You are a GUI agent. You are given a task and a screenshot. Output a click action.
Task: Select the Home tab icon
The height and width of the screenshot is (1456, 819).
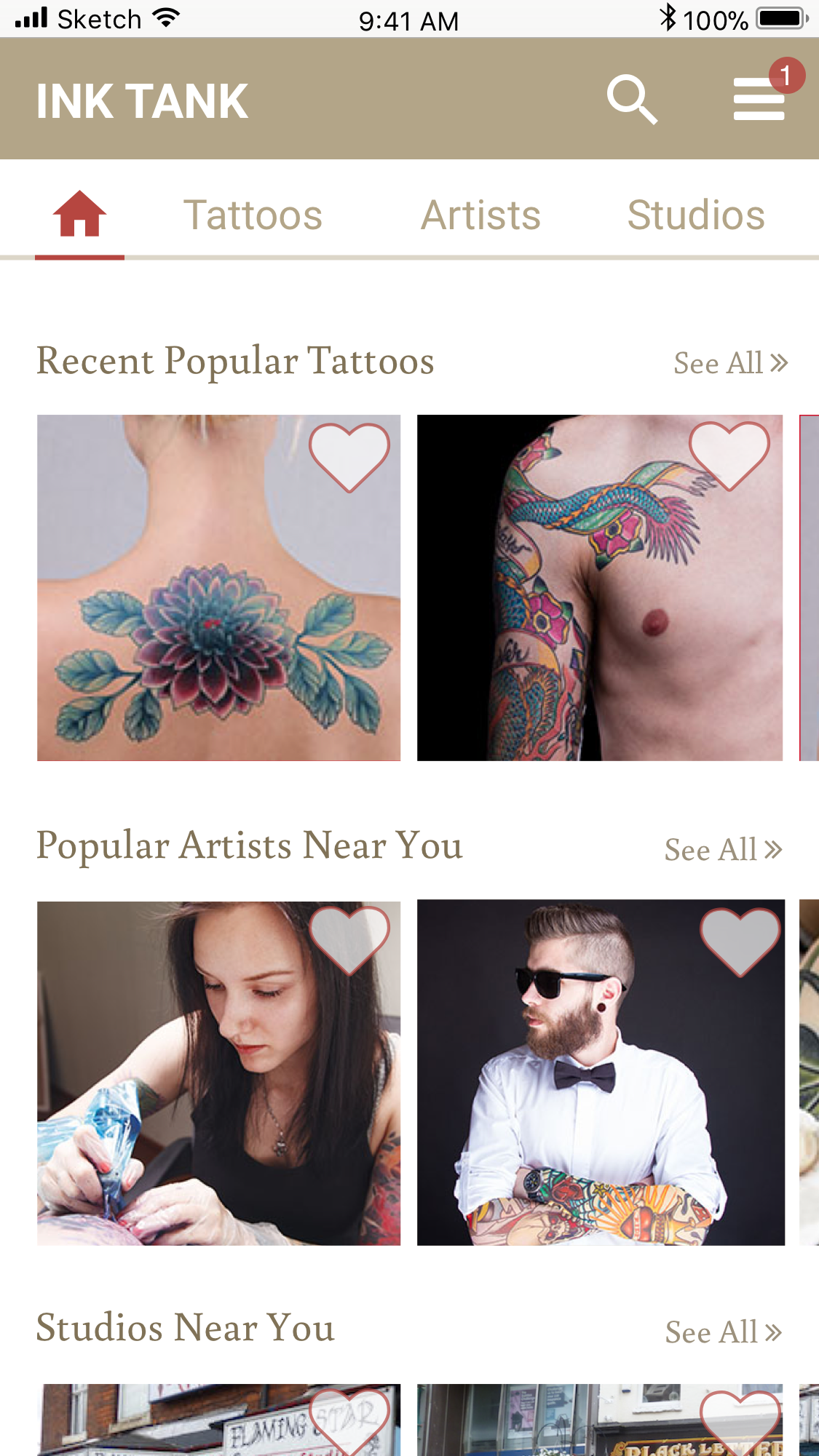click(79, 214)
